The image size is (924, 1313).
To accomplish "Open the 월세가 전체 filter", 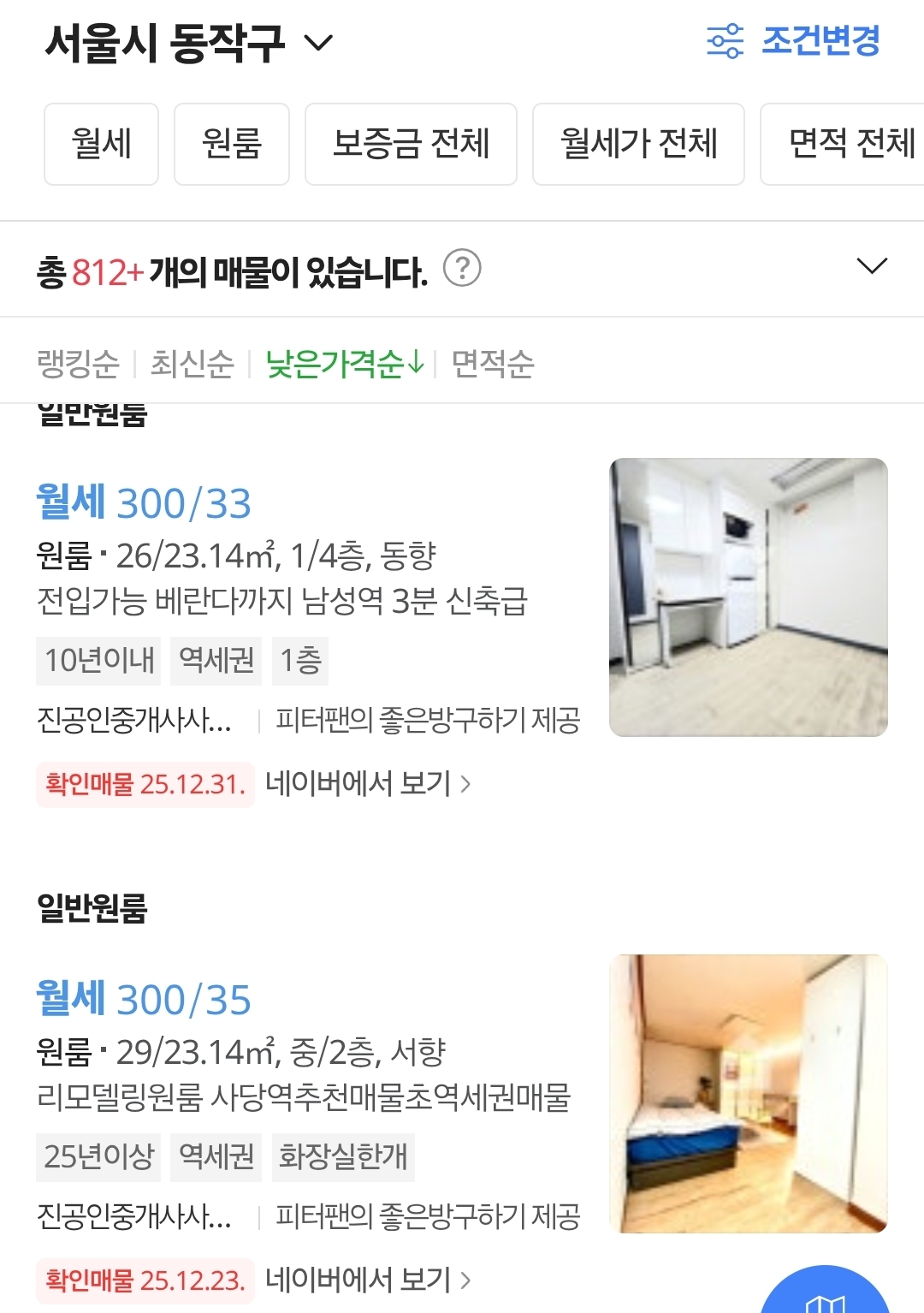I will pos(638,144).
